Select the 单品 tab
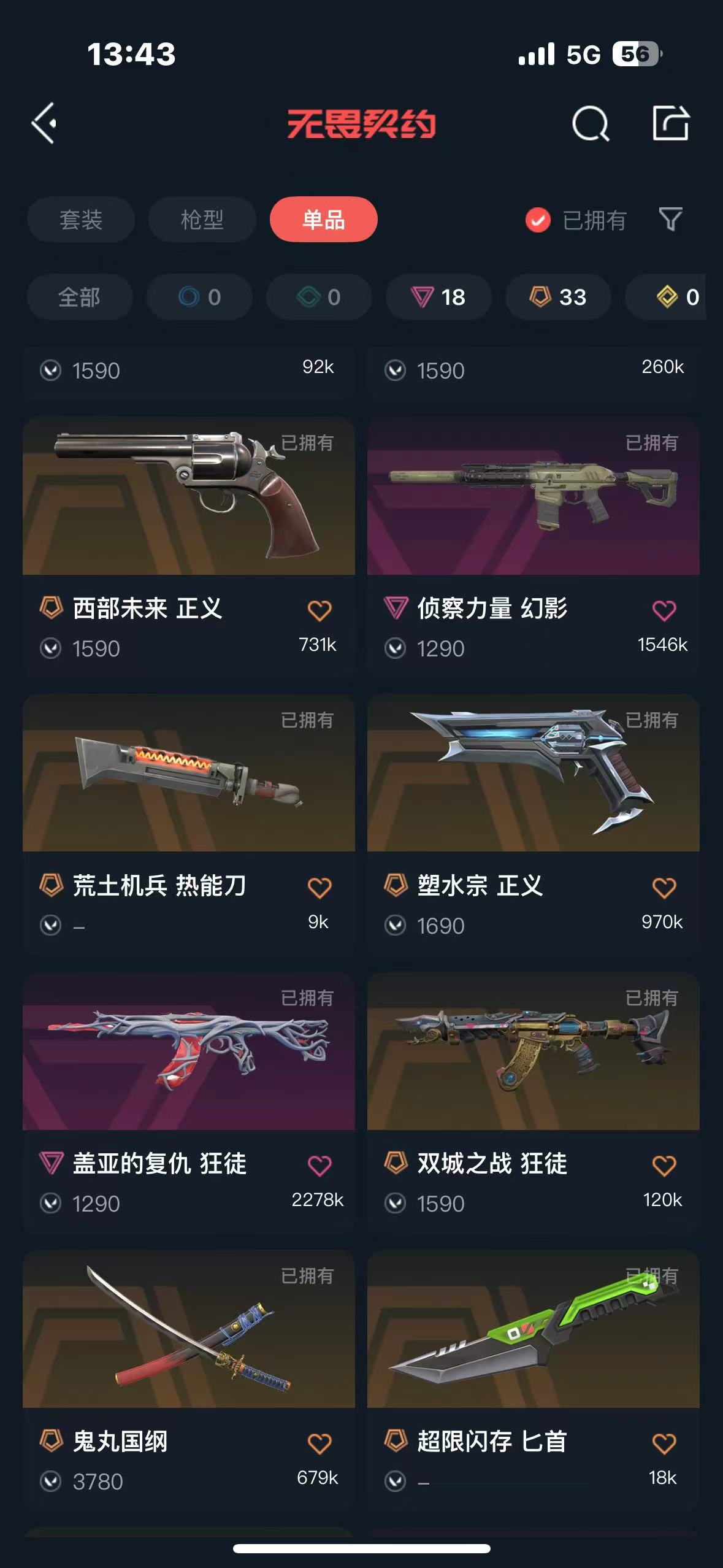This screenshot has width=723, height=1568. [x=323, y=219]
